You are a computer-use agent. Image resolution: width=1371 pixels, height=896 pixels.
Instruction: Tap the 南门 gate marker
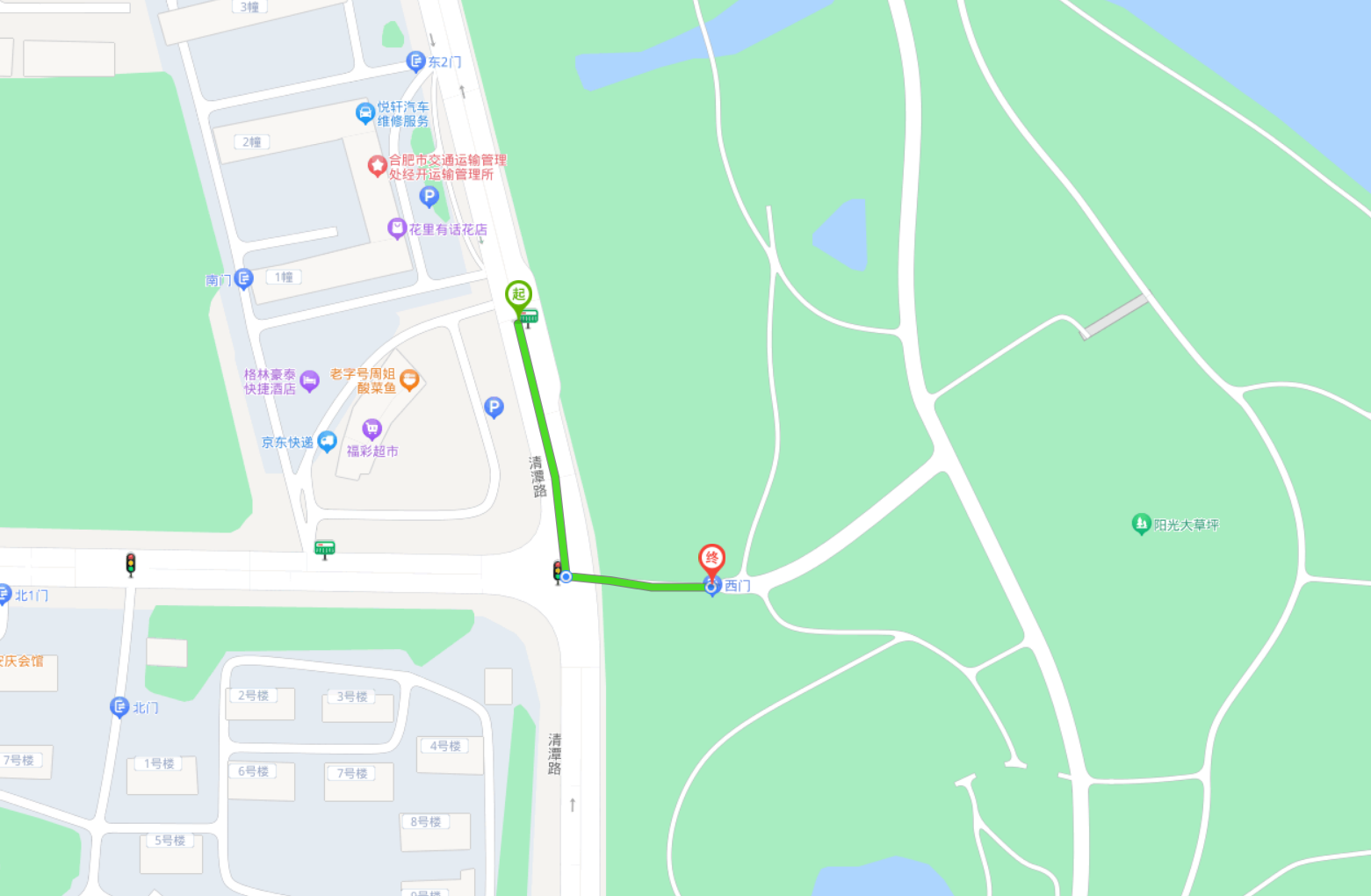click(244, 279)
